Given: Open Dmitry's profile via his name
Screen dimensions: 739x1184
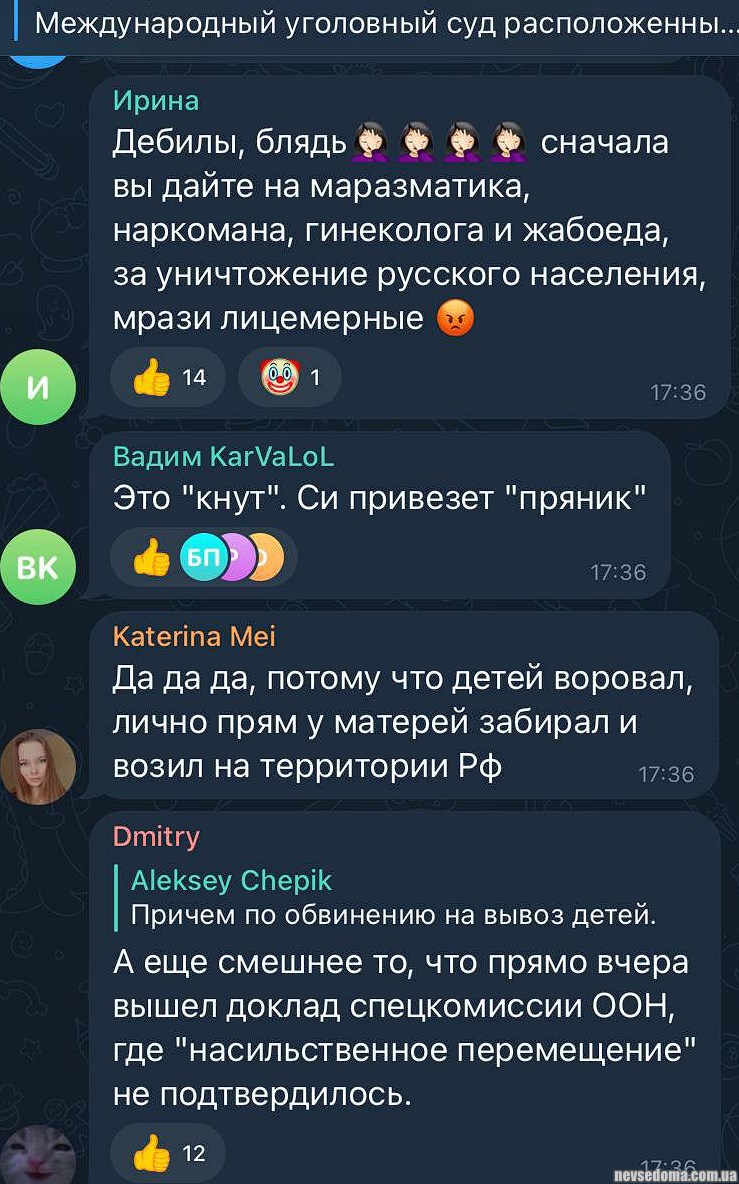Looking at the screenshot, I should pos(156,836).
